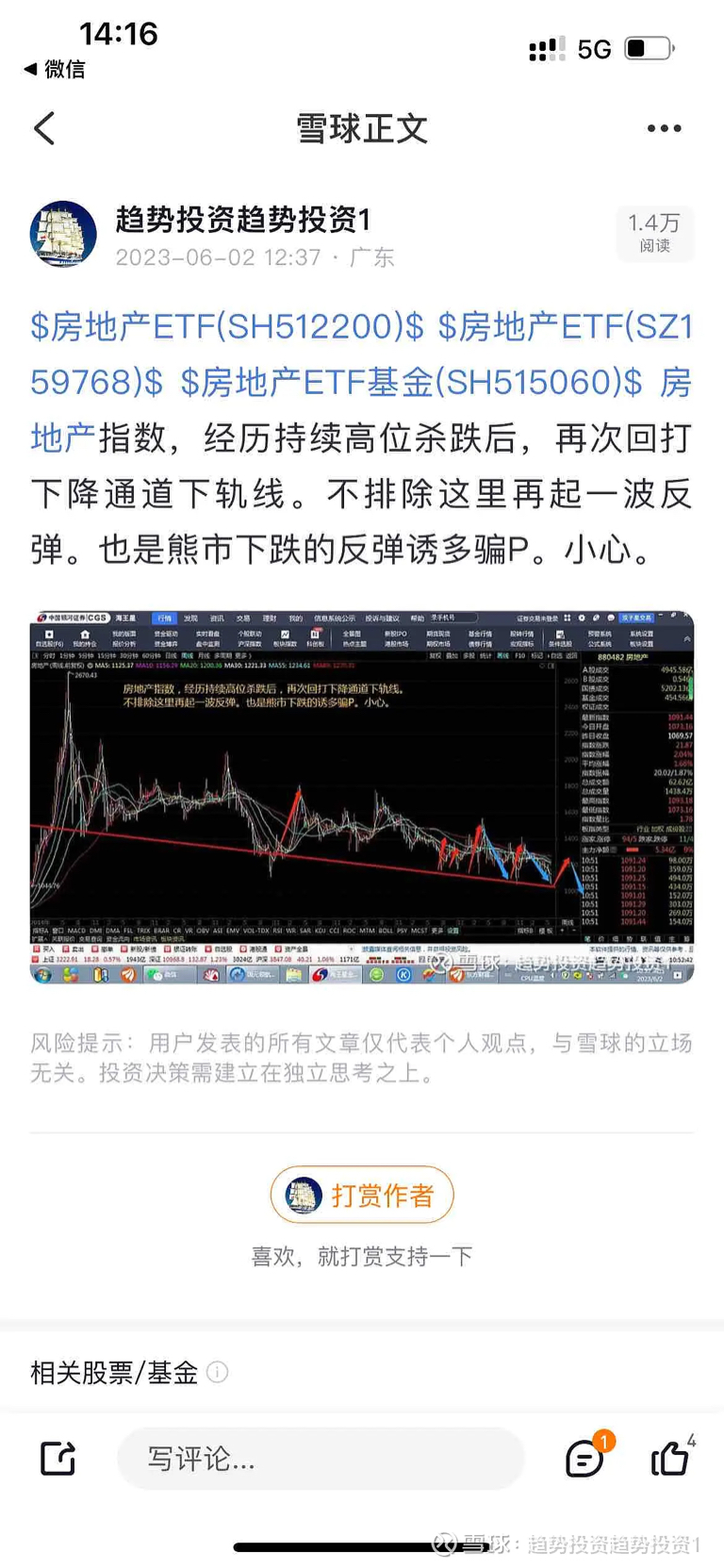The image size is (724, 1568).
Task: Tap the share icon at the bottom left
Action: [57, 1458]
